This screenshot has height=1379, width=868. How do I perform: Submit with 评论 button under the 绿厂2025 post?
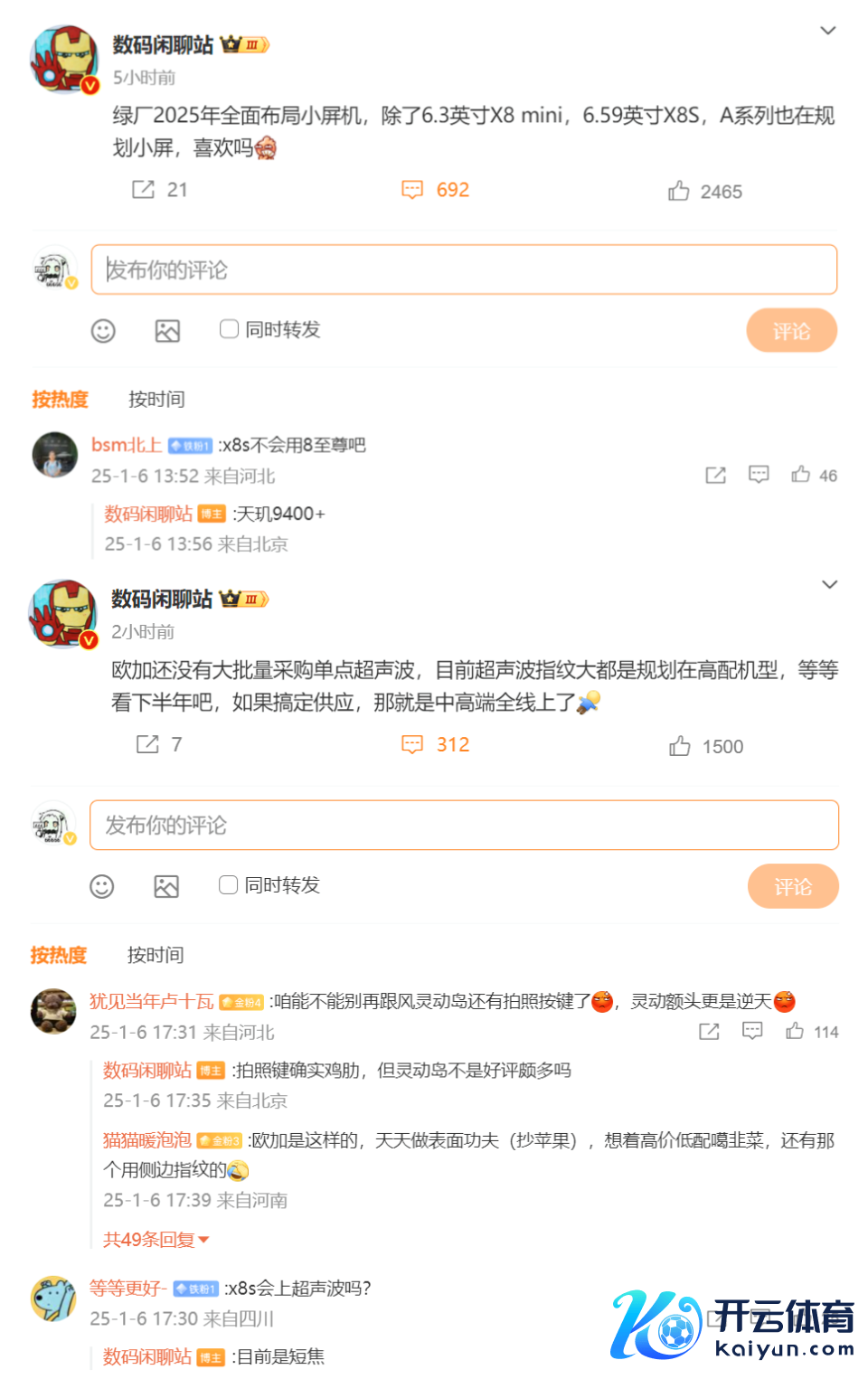coord(791,331)
